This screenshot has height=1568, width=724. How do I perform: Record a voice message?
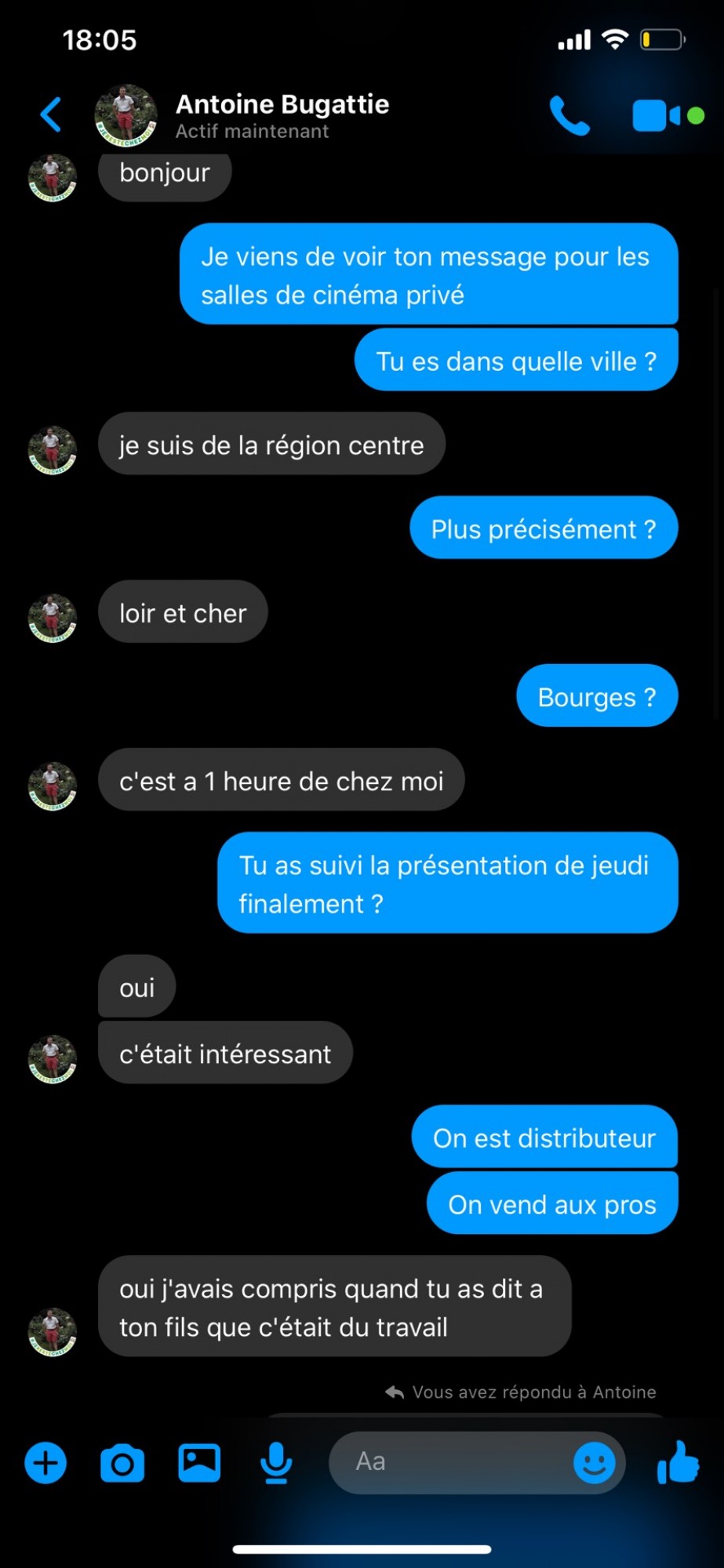tap(276, 1463)
